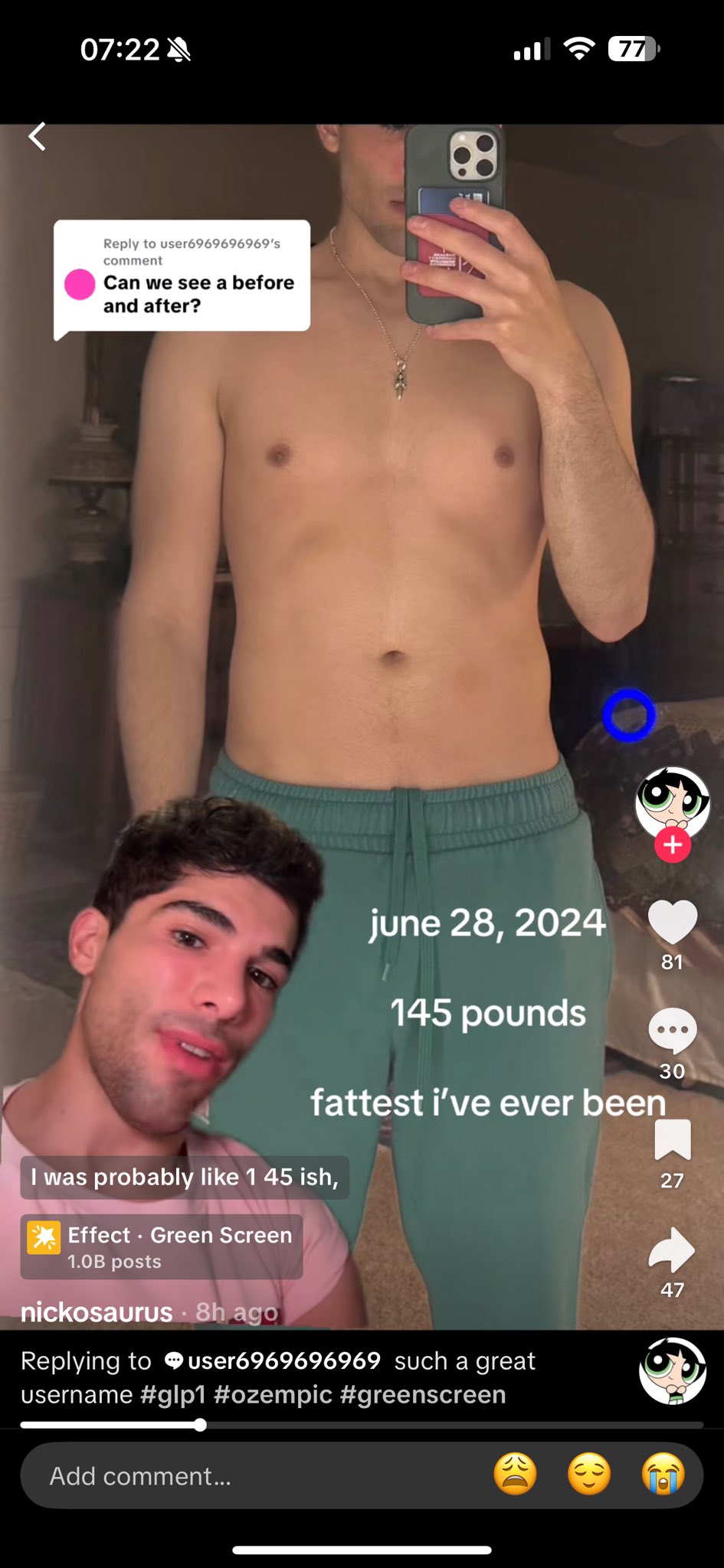The width and height of the screenshot is (724, 1568).
Task: Share this video via the arrow icon
Action: pyautogui.click(x=672, y=1249)
